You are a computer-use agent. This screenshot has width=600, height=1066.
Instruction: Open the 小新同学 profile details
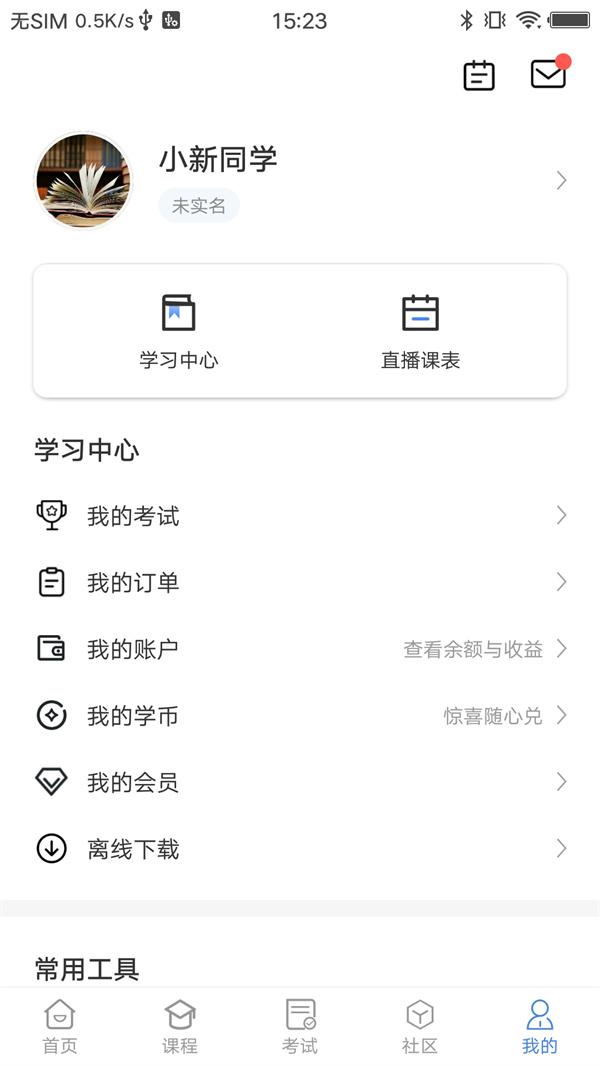(218, 160)
